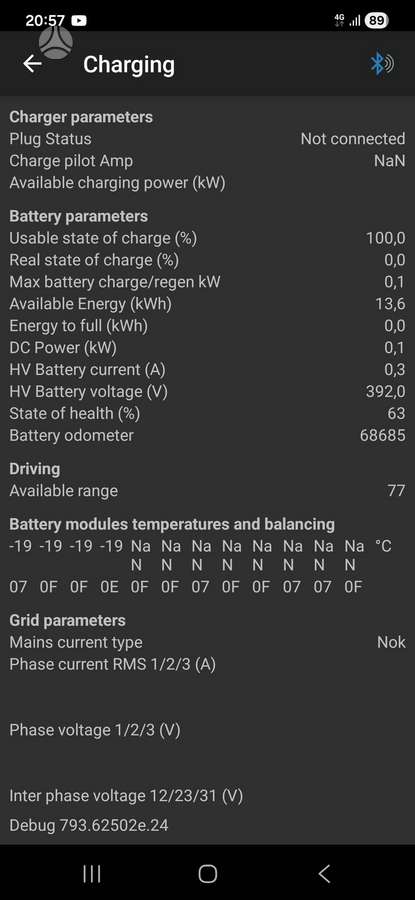This screenshot has height=900, width=415.
Task: Open recent apps from the navigation bar
Action: coord(92,874)
